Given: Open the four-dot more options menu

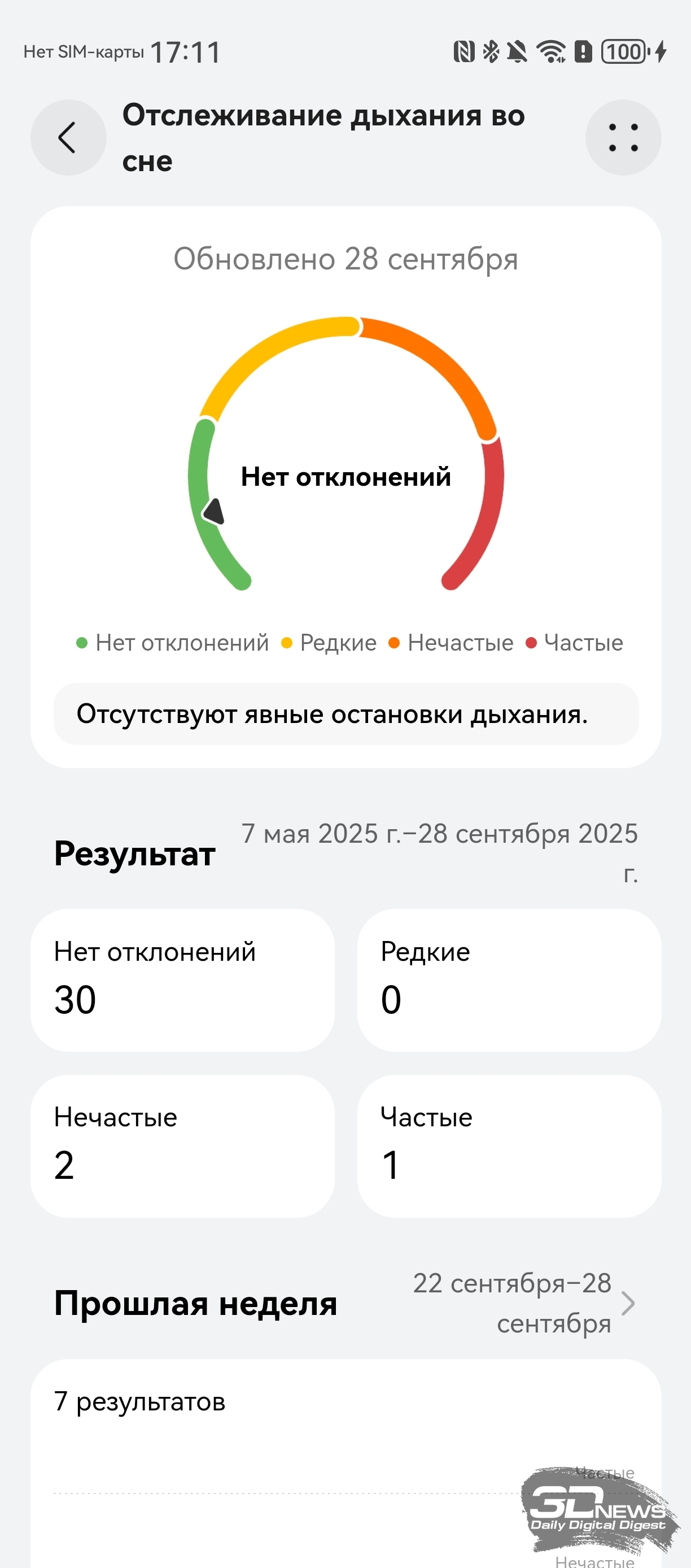Looking at the screenshot, I should point(623,138).
